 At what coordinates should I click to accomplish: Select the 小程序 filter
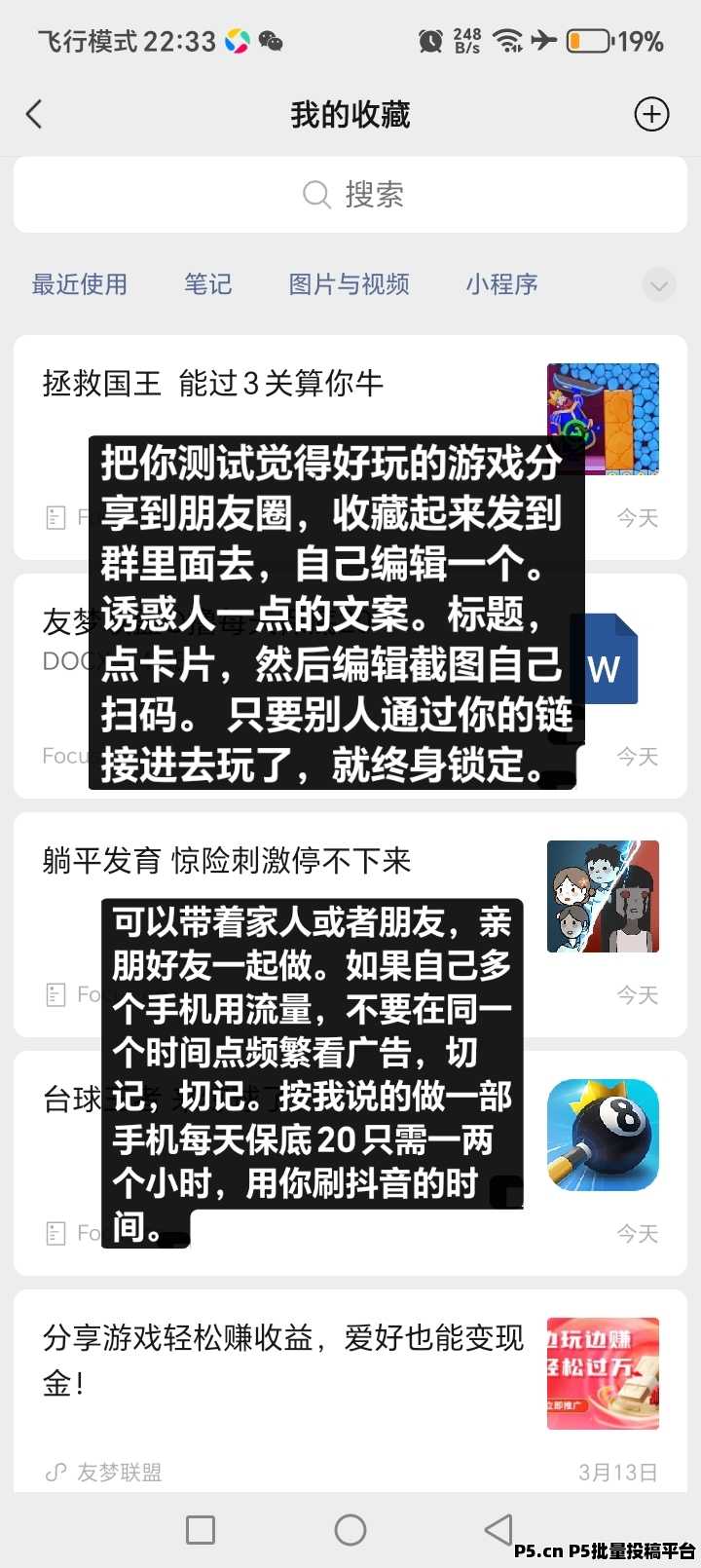coord(501,284)
